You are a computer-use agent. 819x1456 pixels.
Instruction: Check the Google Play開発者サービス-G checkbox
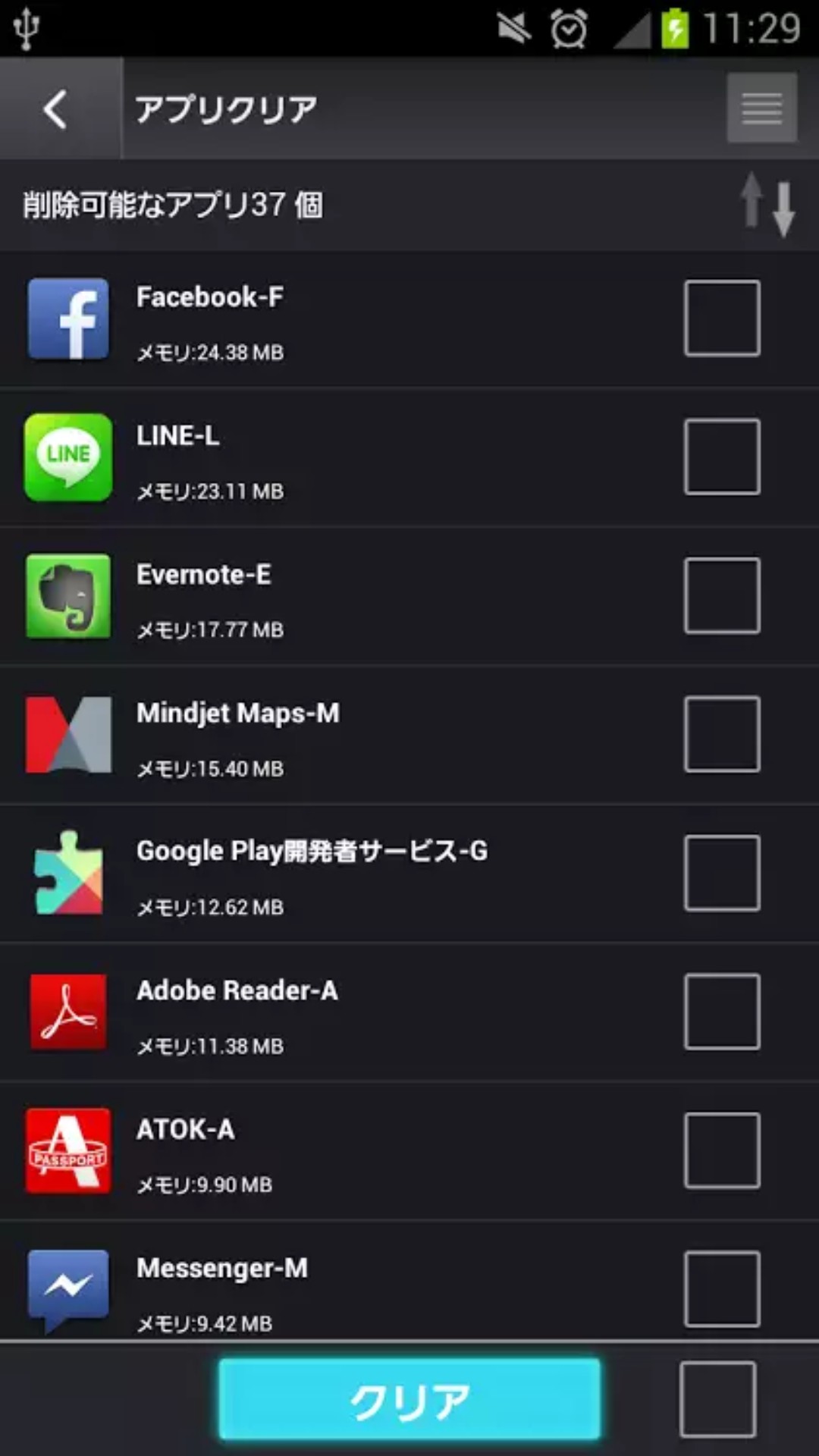722,873
